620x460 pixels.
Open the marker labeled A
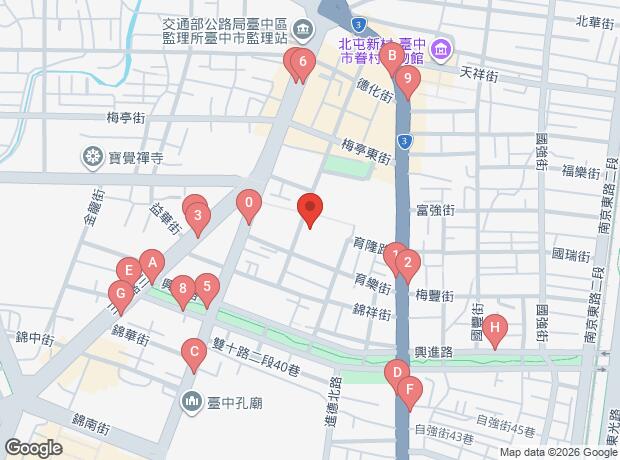pos(151,264)
